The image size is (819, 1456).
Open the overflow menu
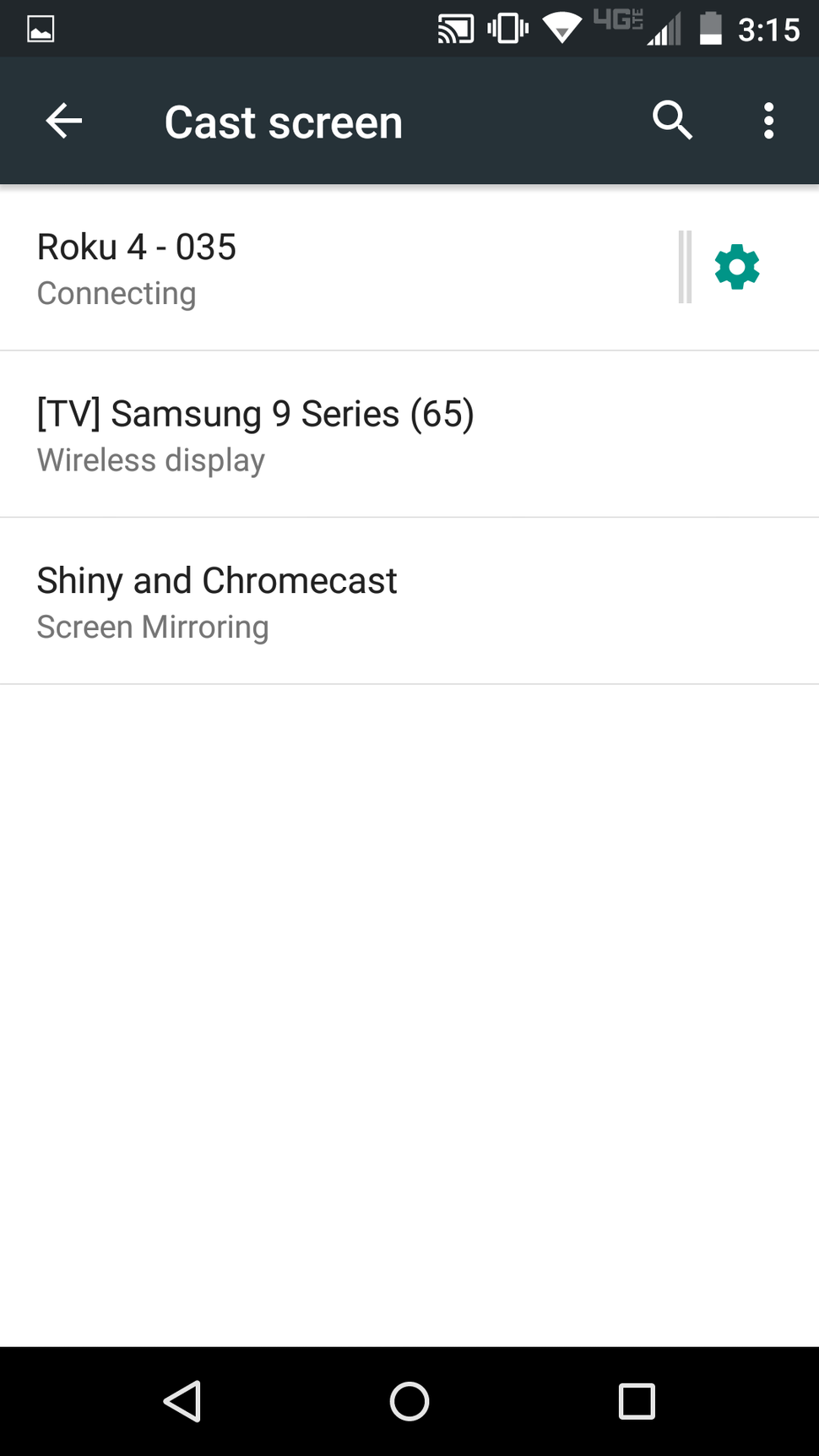768,120
